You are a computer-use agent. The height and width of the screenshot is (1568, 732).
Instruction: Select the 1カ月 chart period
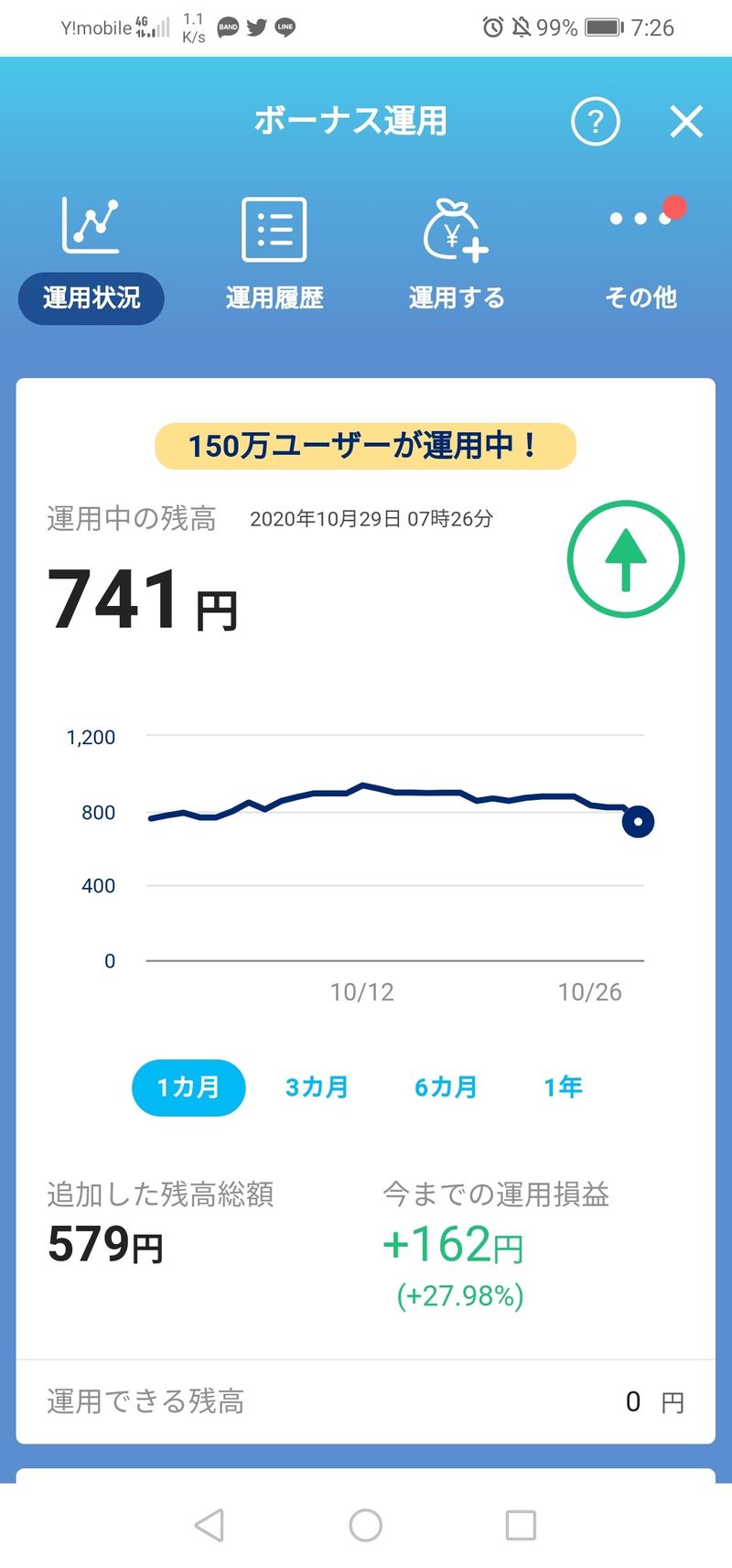click(188, 1087)
